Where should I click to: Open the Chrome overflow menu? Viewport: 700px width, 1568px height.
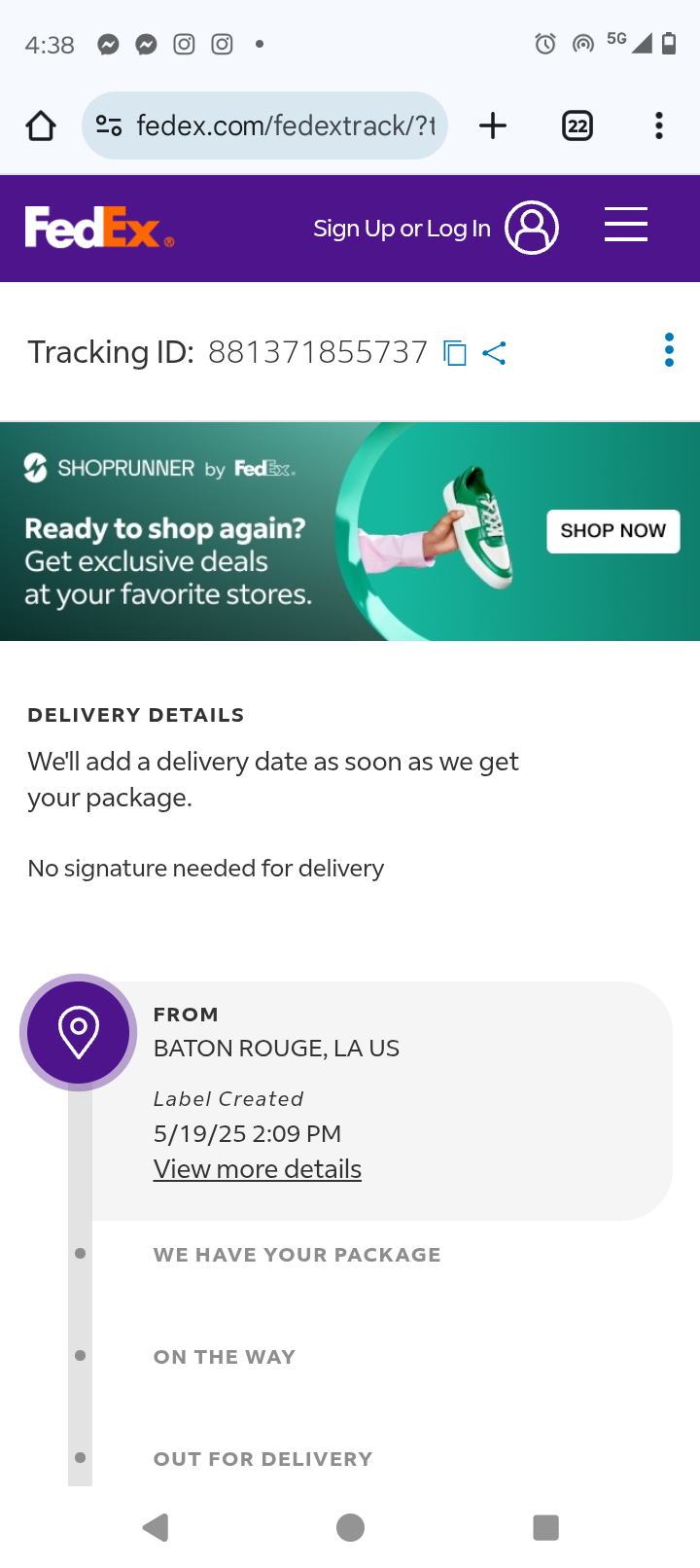[659, 125]
